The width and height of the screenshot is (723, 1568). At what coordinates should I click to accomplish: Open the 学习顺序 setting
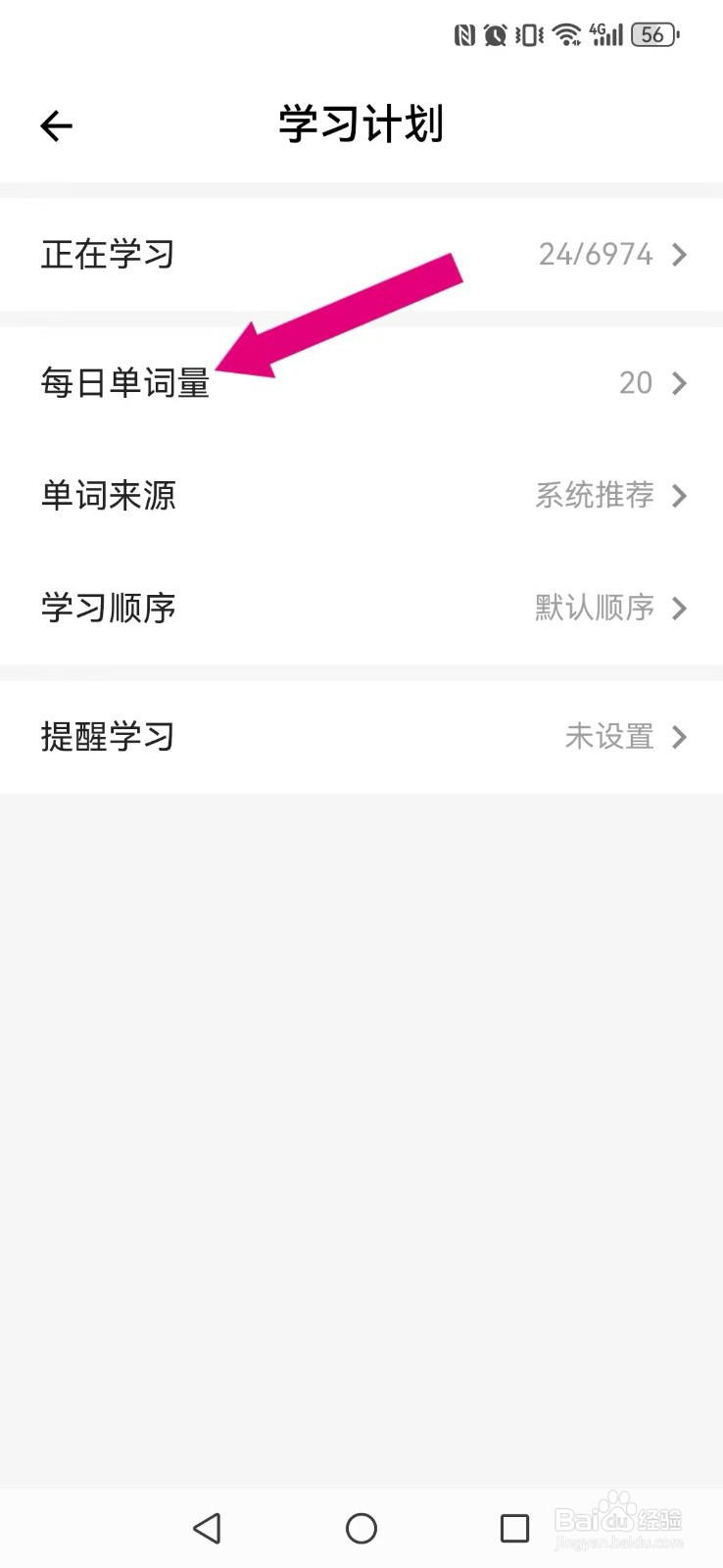361,609
